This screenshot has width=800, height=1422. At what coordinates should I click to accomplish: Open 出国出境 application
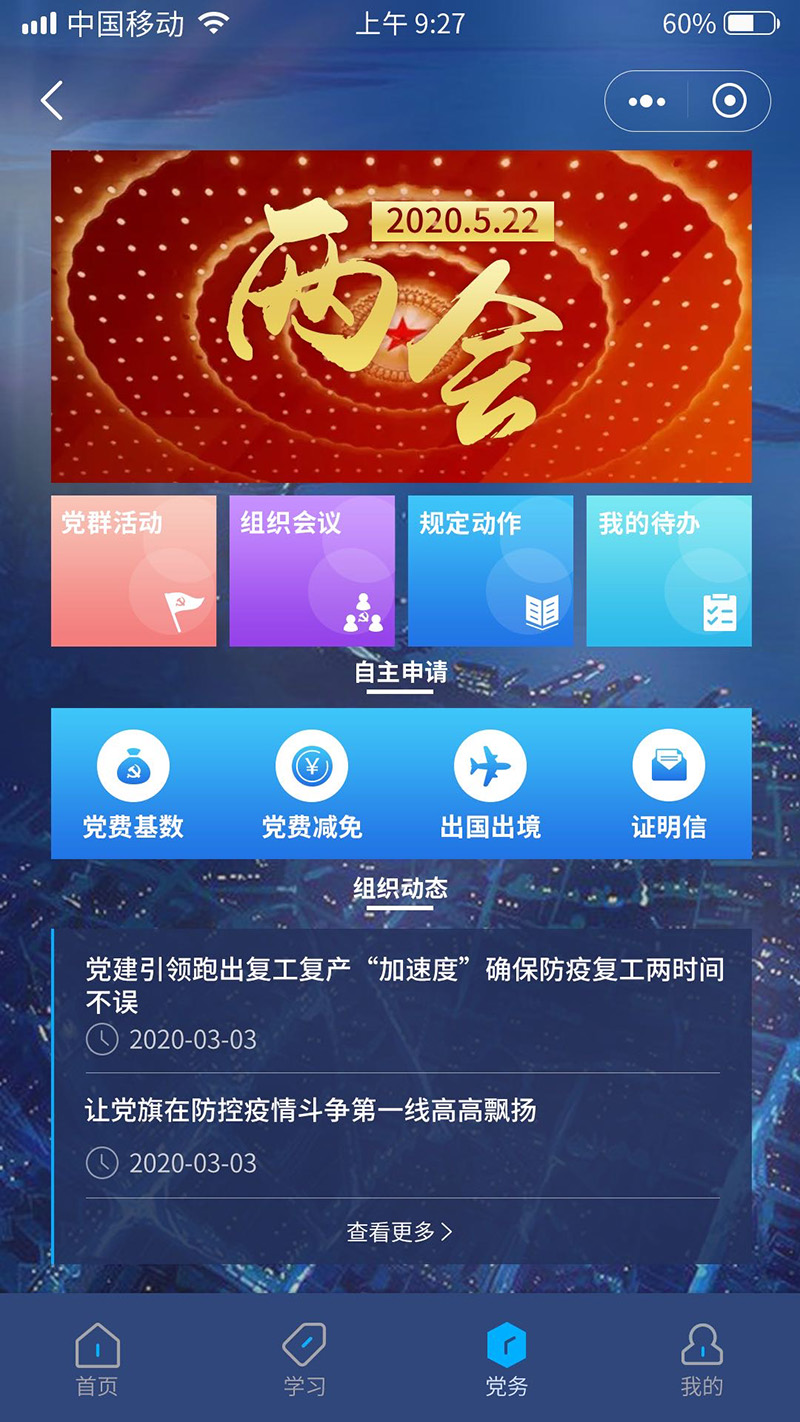coord(490,785)
